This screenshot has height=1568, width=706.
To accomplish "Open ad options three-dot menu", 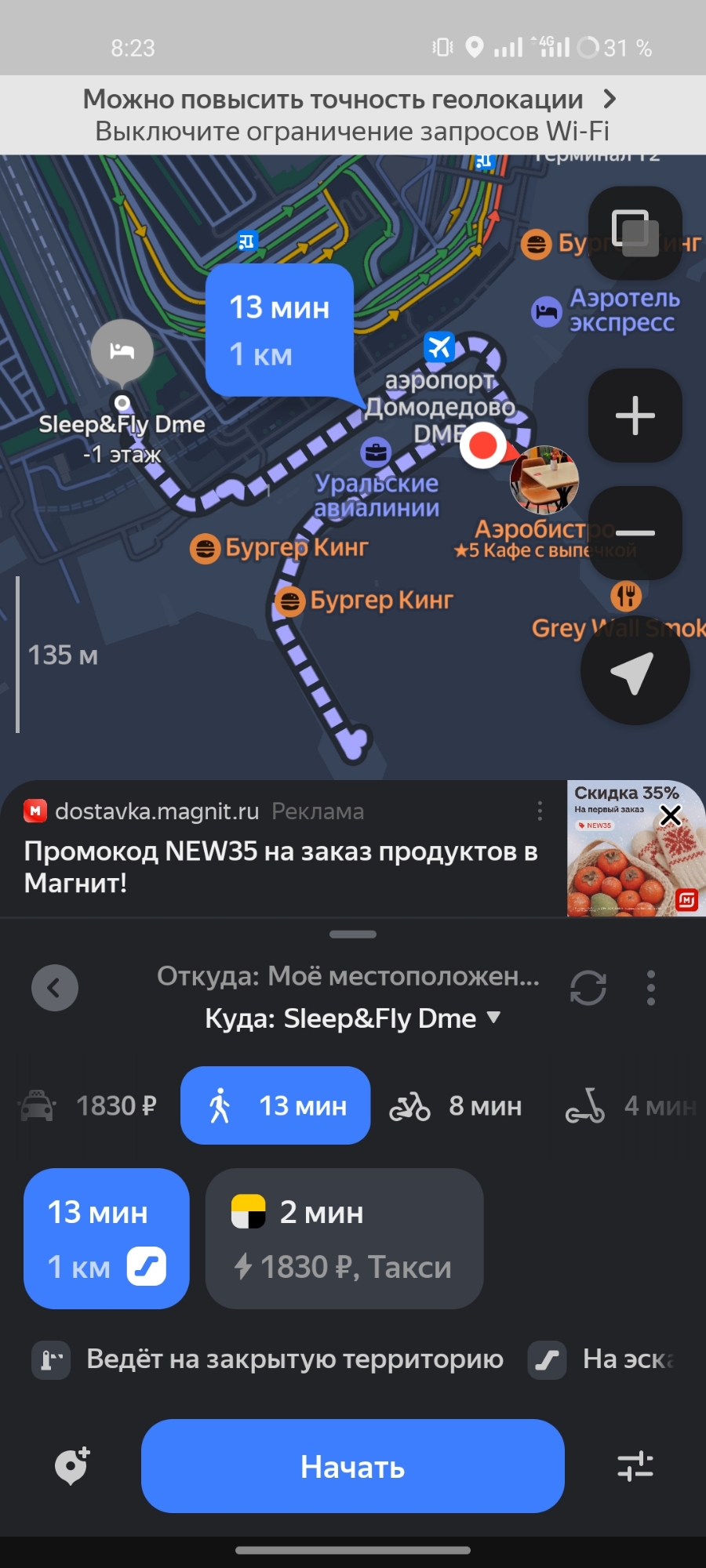I will (x=540, y=811).
